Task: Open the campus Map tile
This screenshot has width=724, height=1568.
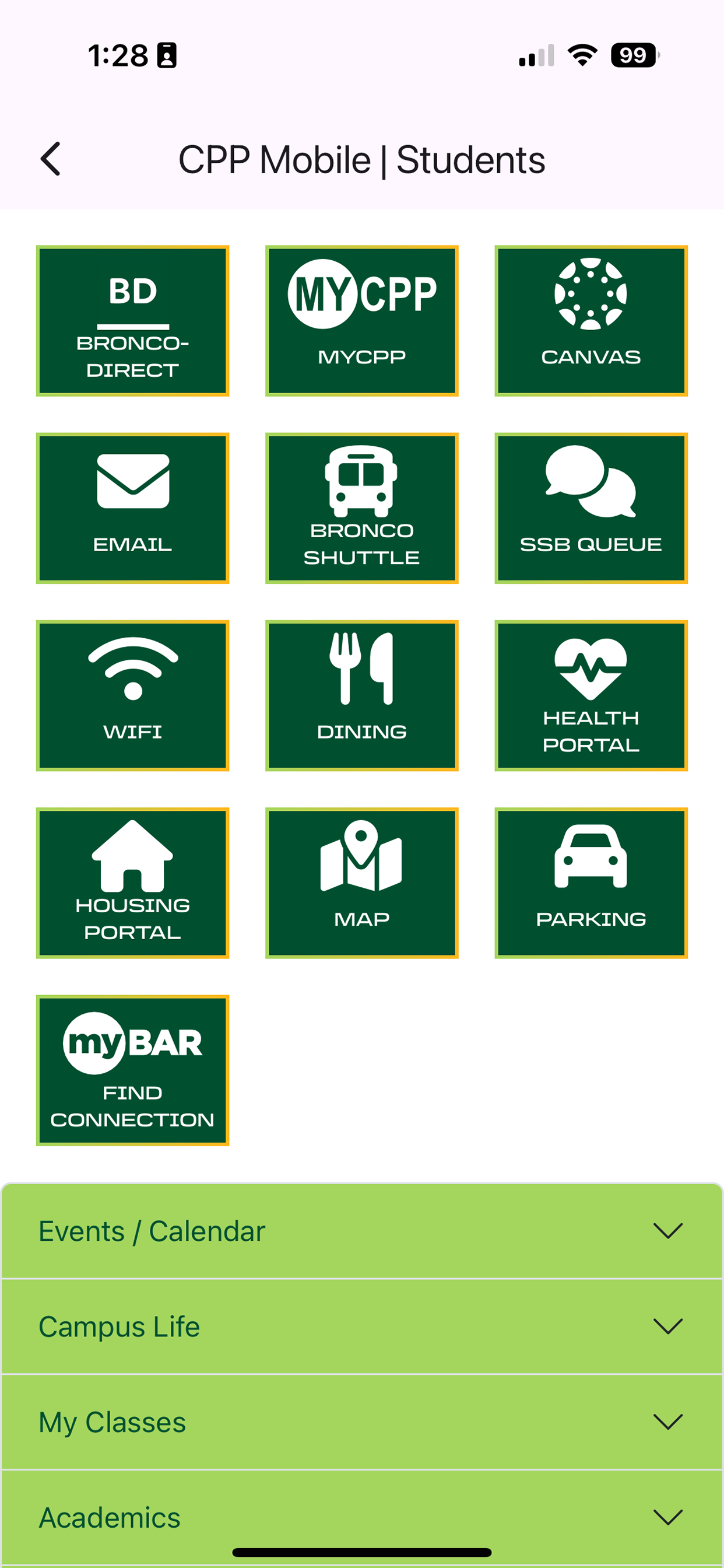Action: click(x=361, y=883)
